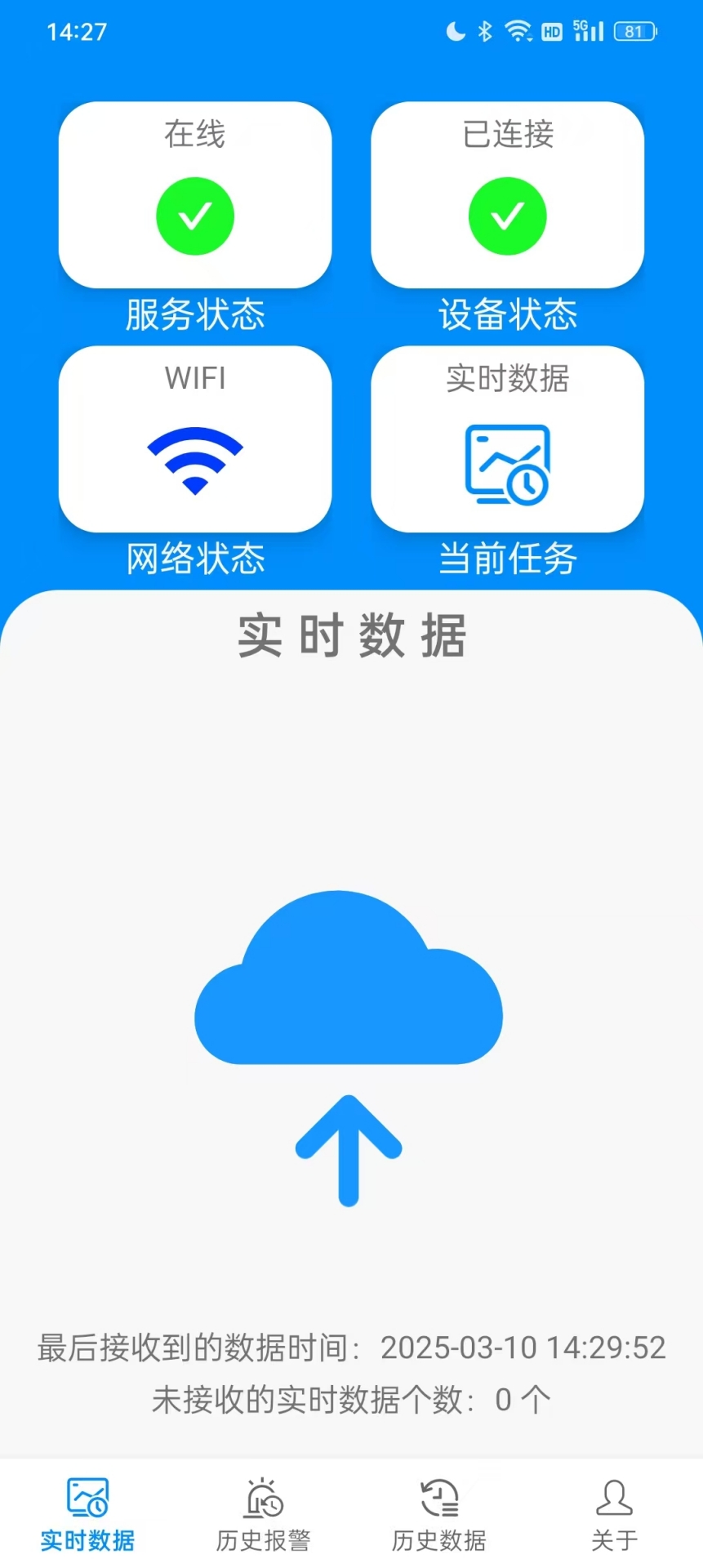Toggle the 网络状态 WIFI status card
Image resolution: width=703 pixels, height=1568 pixels.
pyautogui.click(x=194, y=439)
